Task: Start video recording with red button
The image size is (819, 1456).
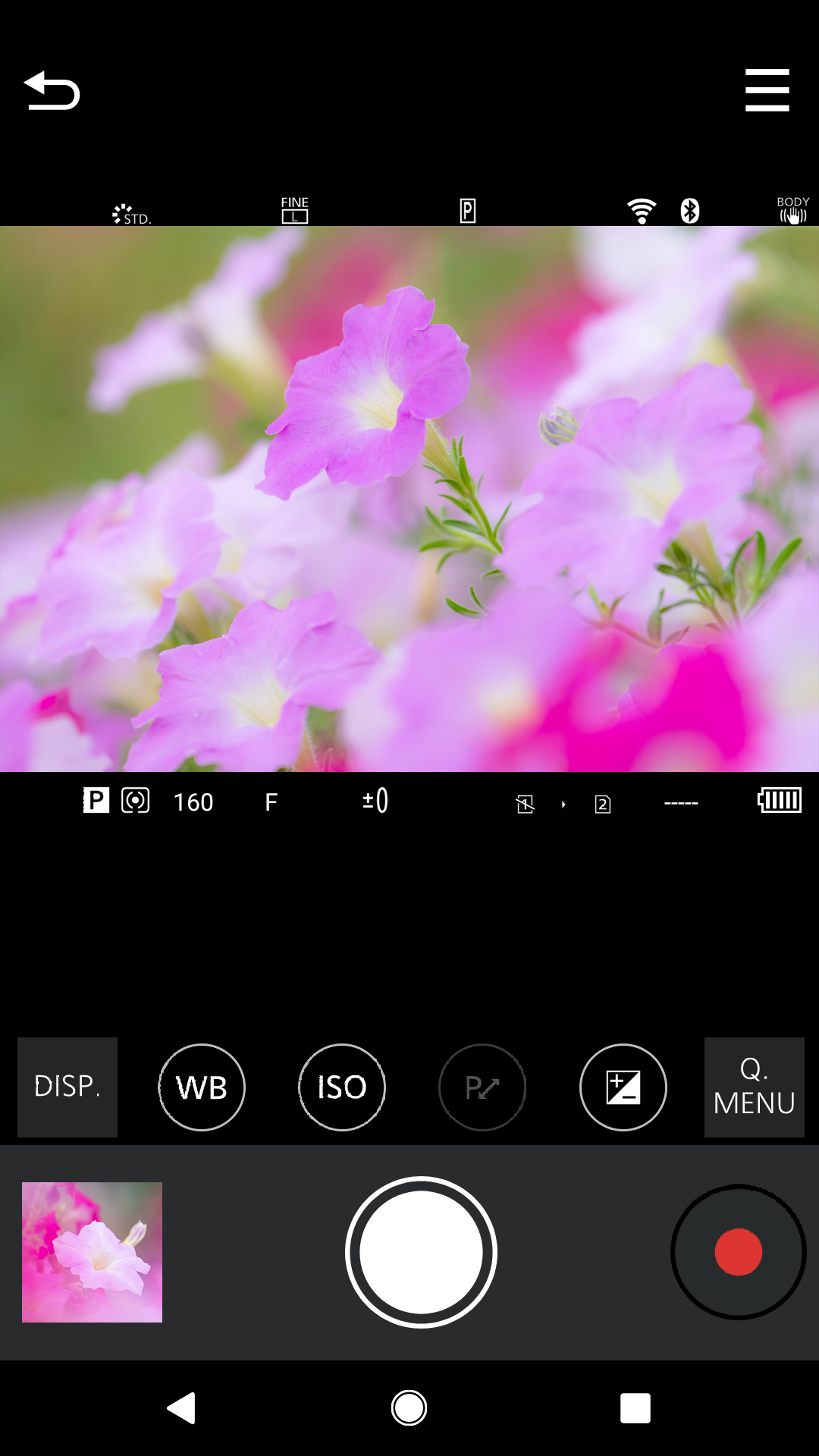Action: pyautogui.click(x=738, y=1252)
